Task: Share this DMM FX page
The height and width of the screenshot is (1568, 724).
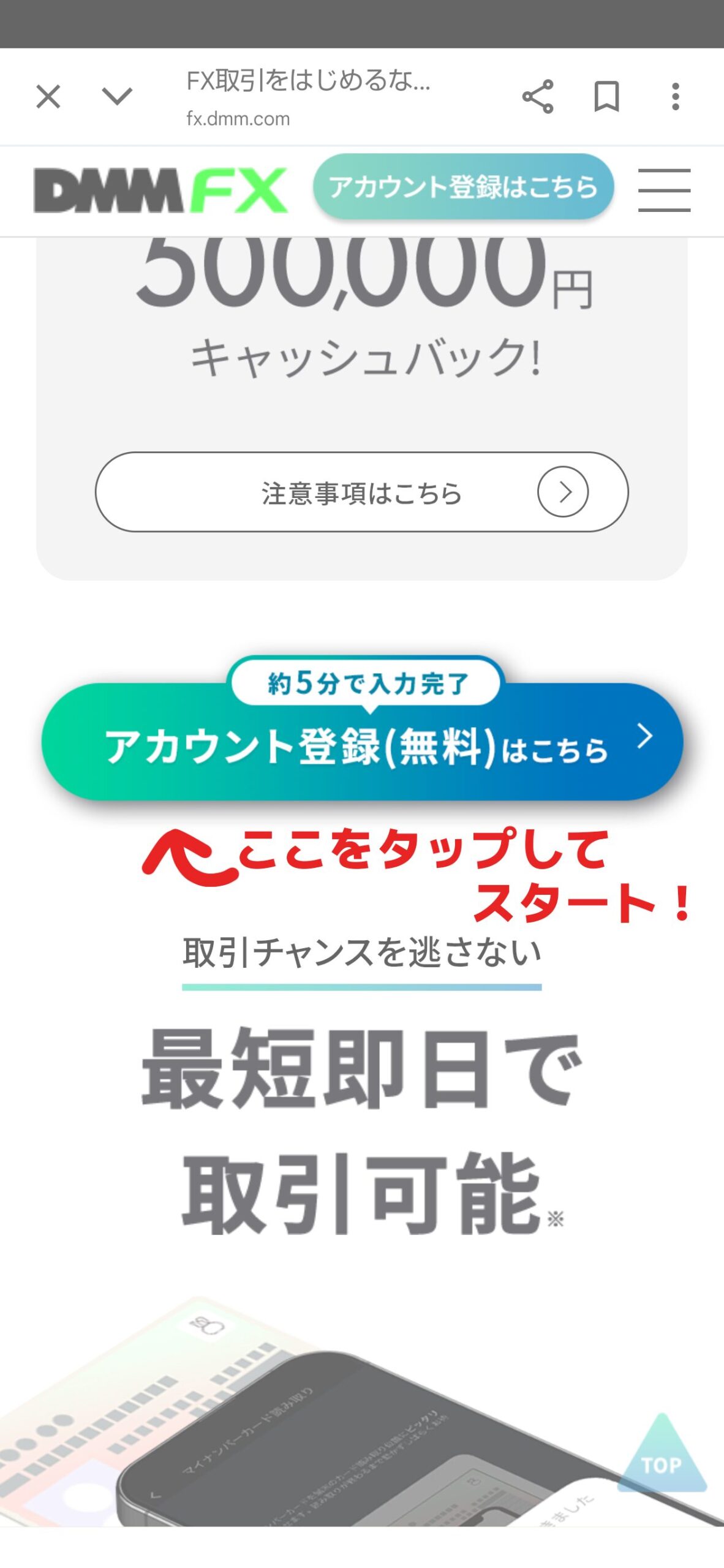Action: click(537, 97)
